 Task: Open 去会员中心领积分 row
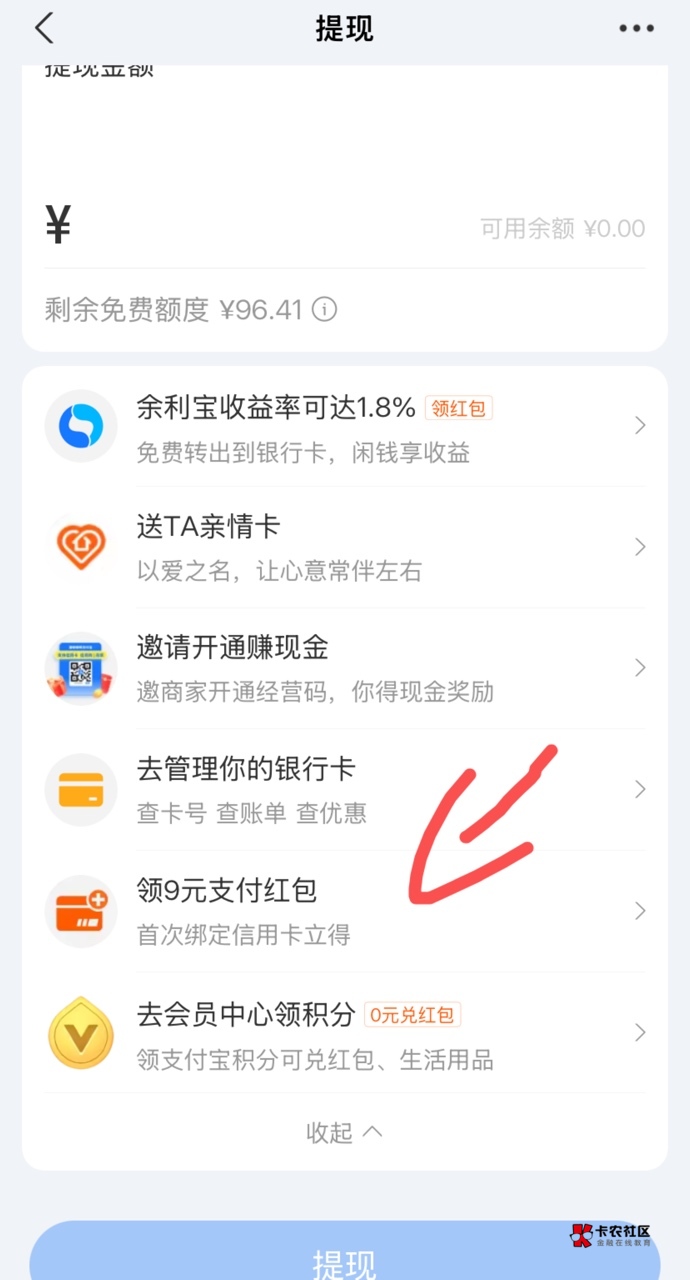point(344,1032)
